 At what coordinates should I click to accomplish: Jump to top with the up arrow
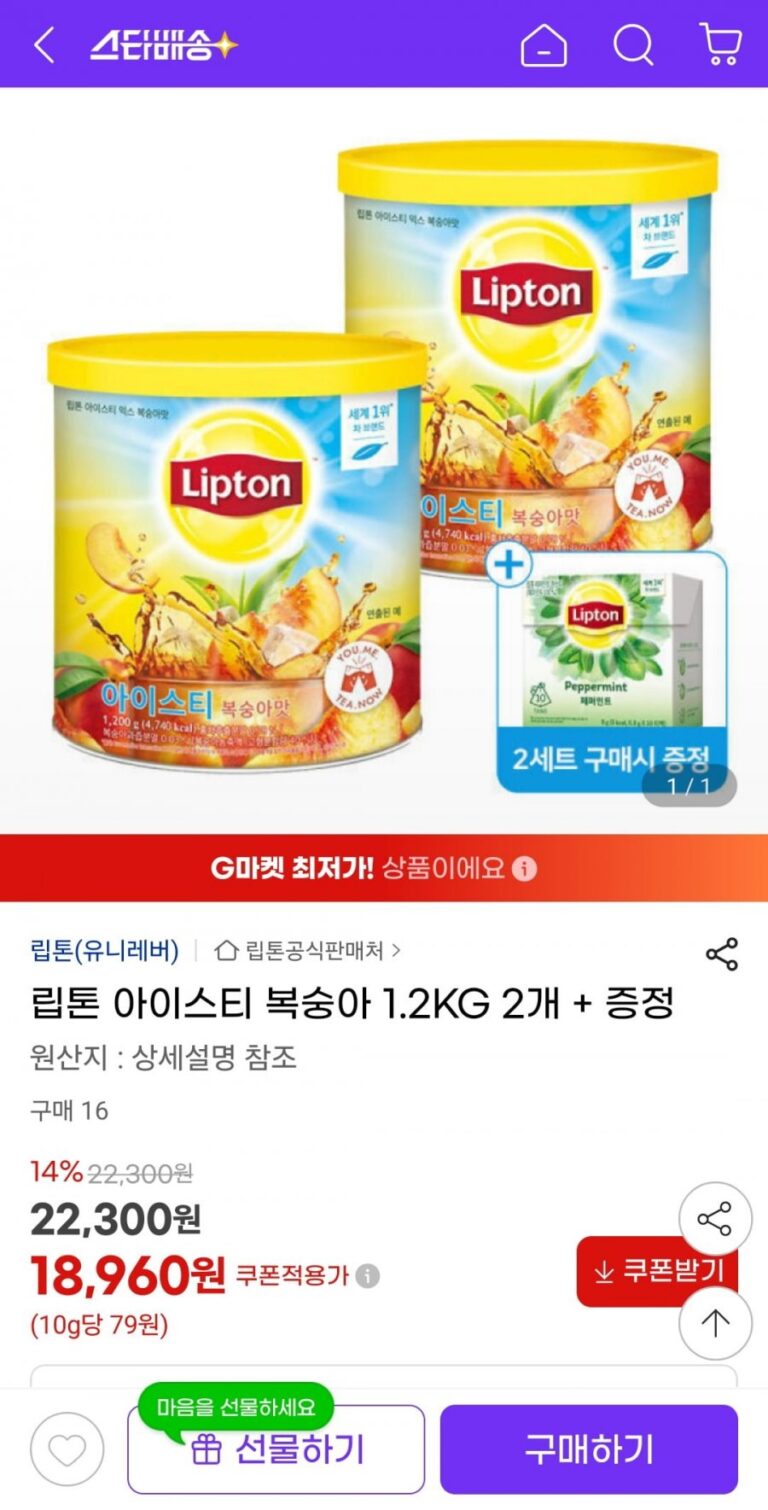pos(714,1323)
